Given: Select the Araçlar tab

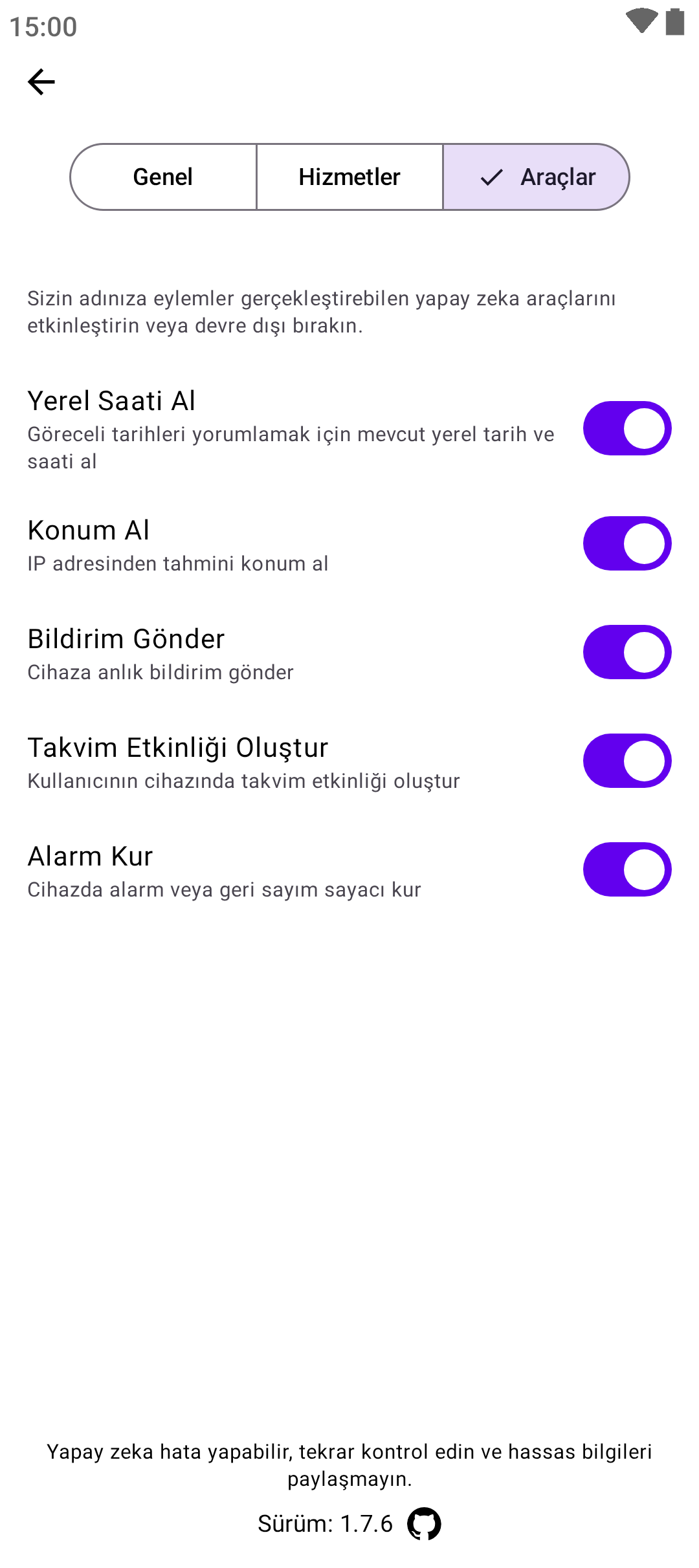Looking at the screenshot, I should pos(537,177).
